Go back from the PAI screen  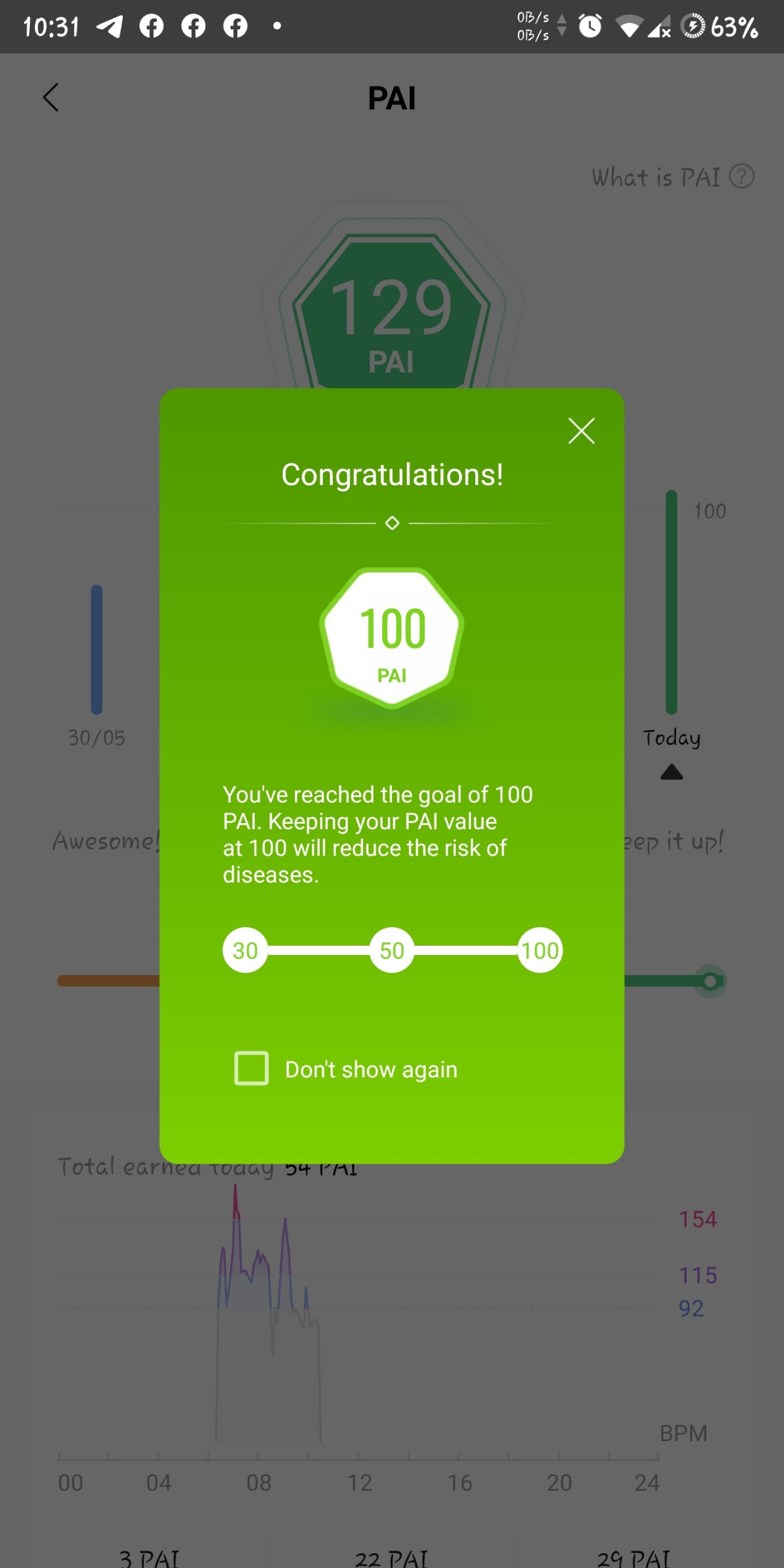[51, 98]
